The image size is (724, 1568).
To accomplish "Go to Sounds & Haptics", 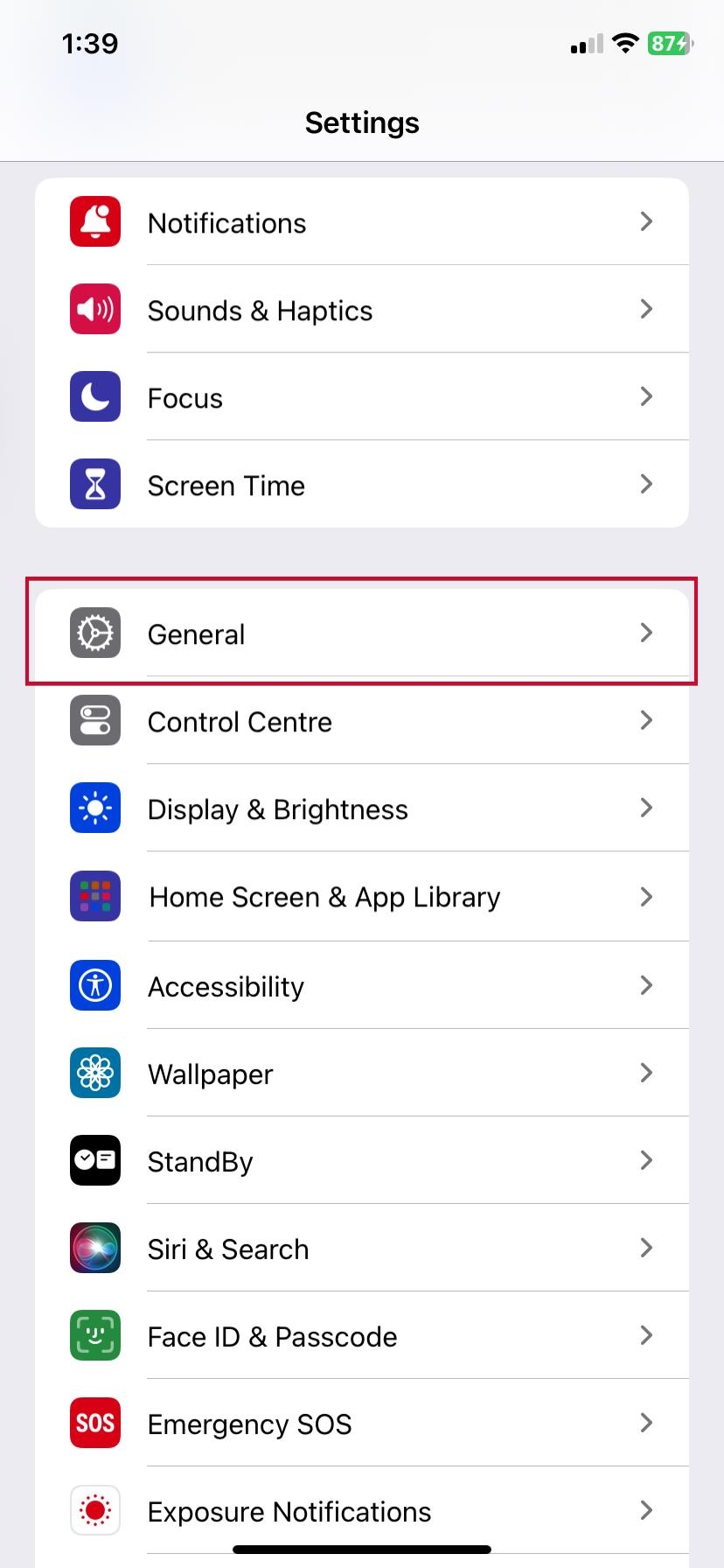I will (361, 310).
